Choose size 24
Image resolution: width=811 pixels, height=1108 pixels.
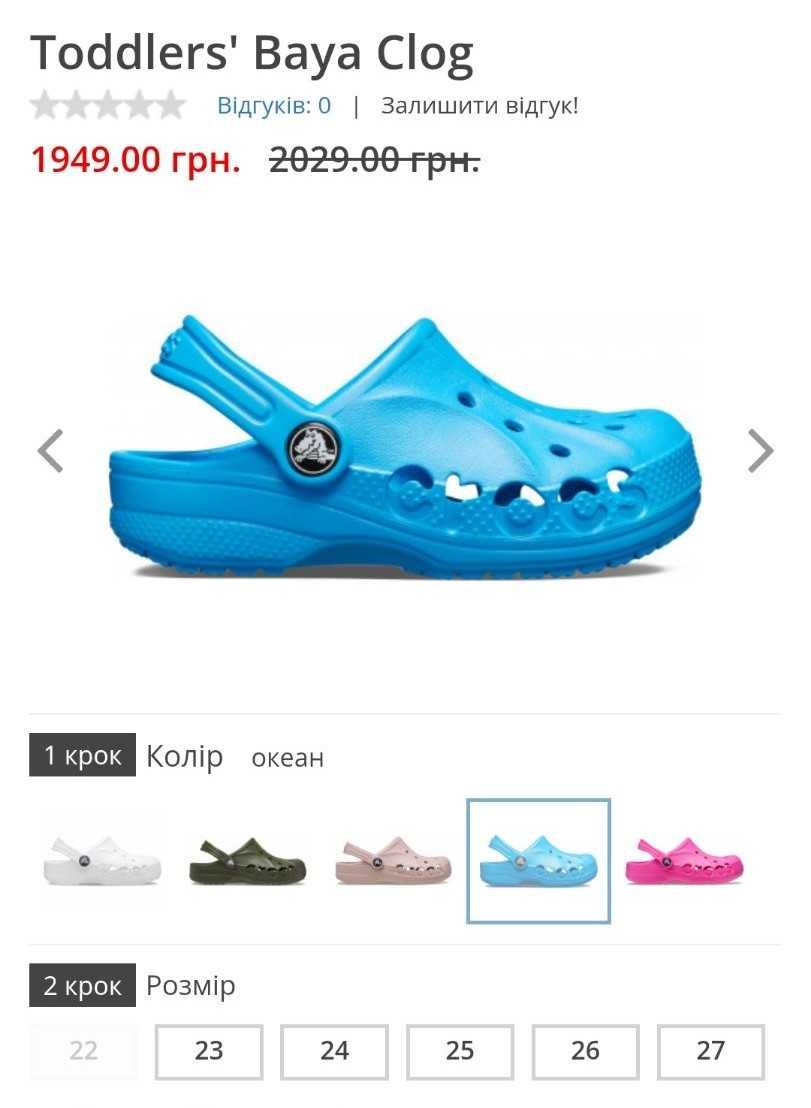point(334,1051)
